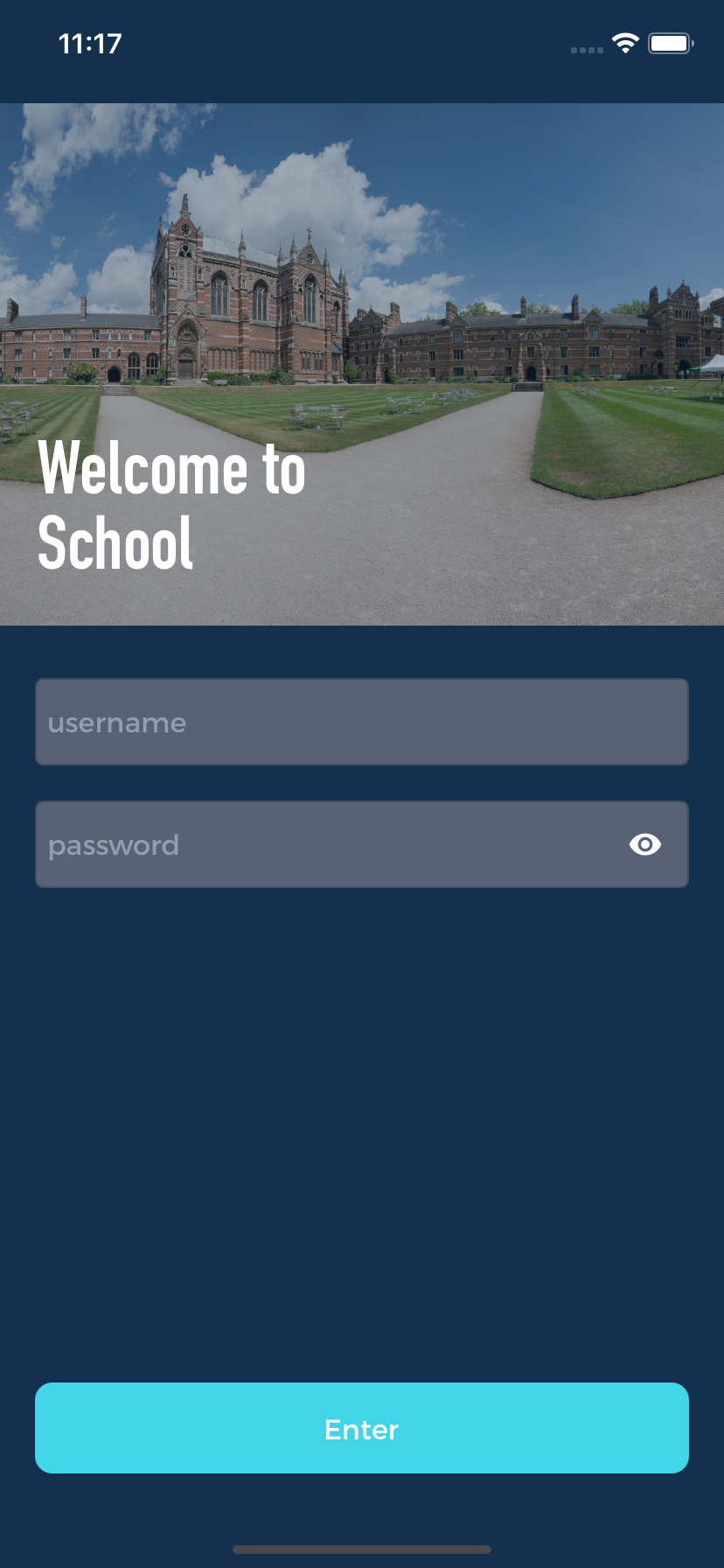This screenshot has width=724, height=1568.
Task: Focus the password field
Action: pyautogui.click(x=324, y=844)
